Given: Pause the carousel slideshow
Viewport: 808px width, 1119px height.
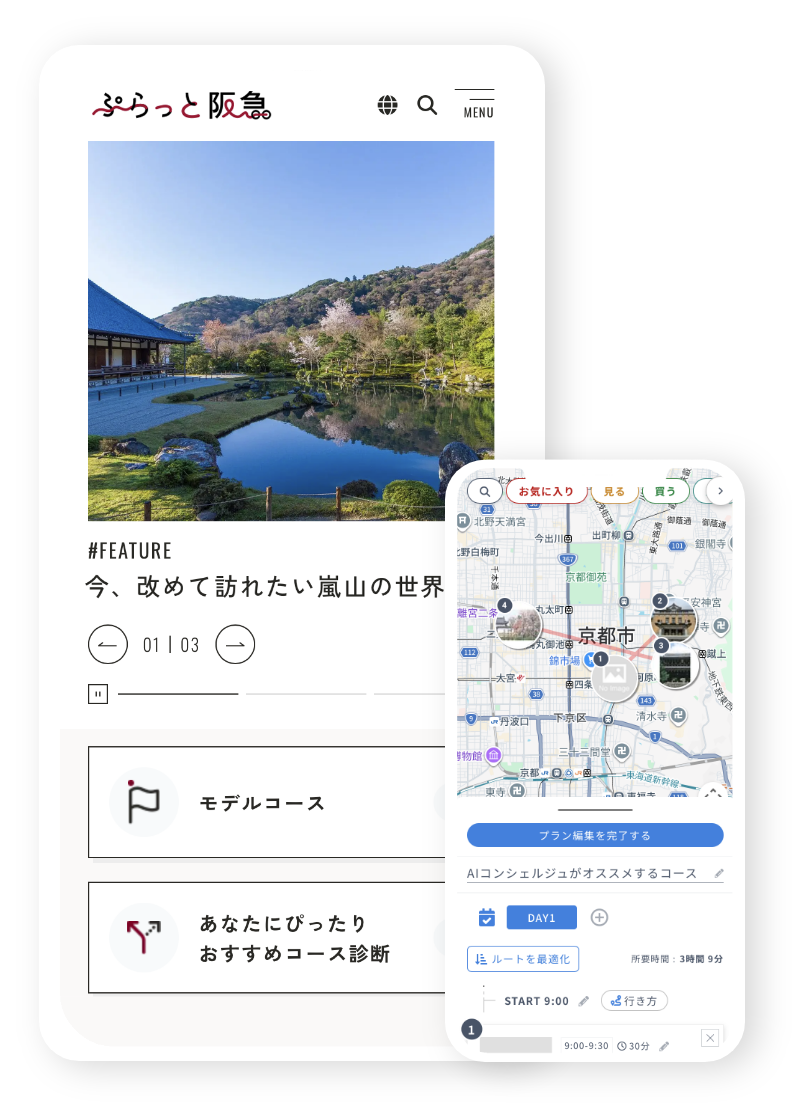Looking at the screenshot, I should coord(97,693).
